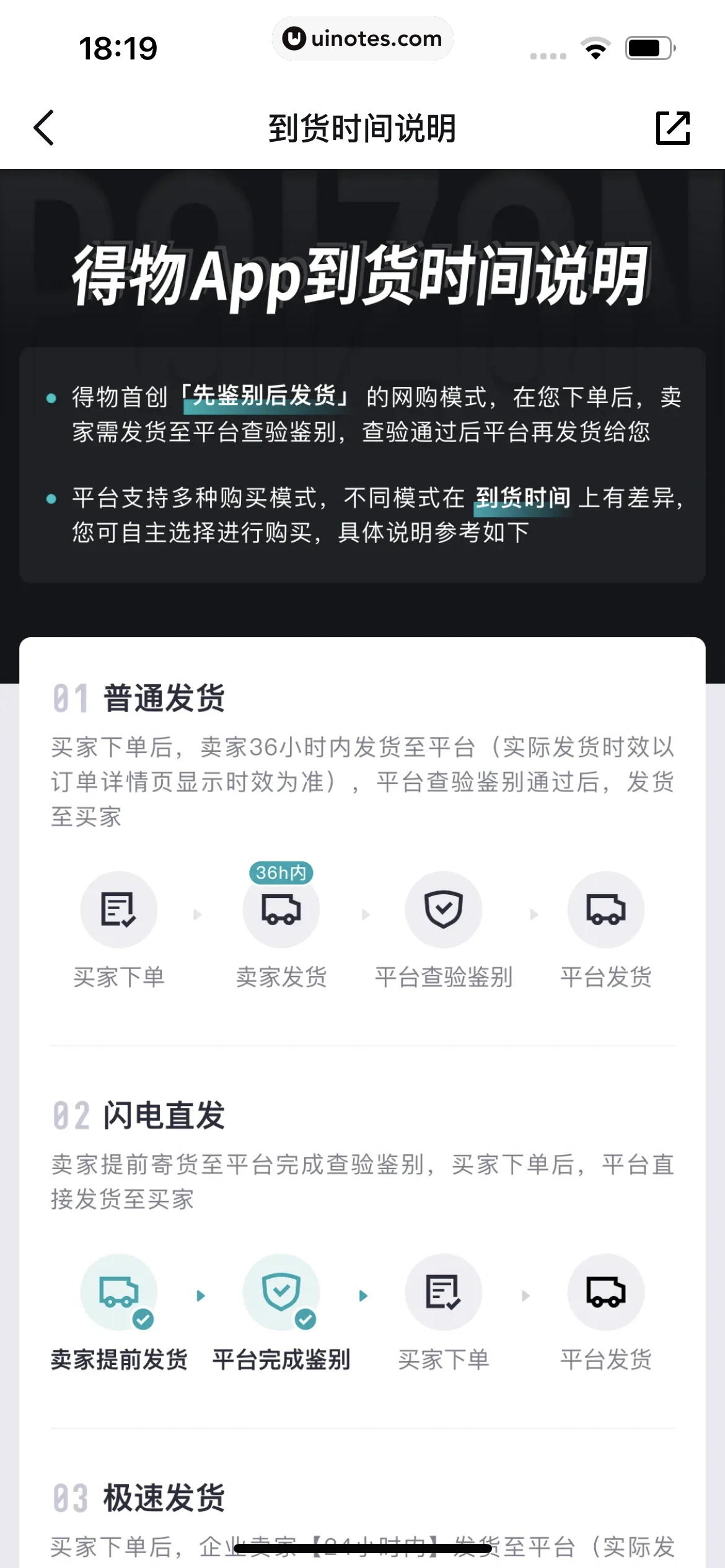Tap the back arrow in the top bar
Screen dimensions: 725x1568
click(x=43, y=128)
